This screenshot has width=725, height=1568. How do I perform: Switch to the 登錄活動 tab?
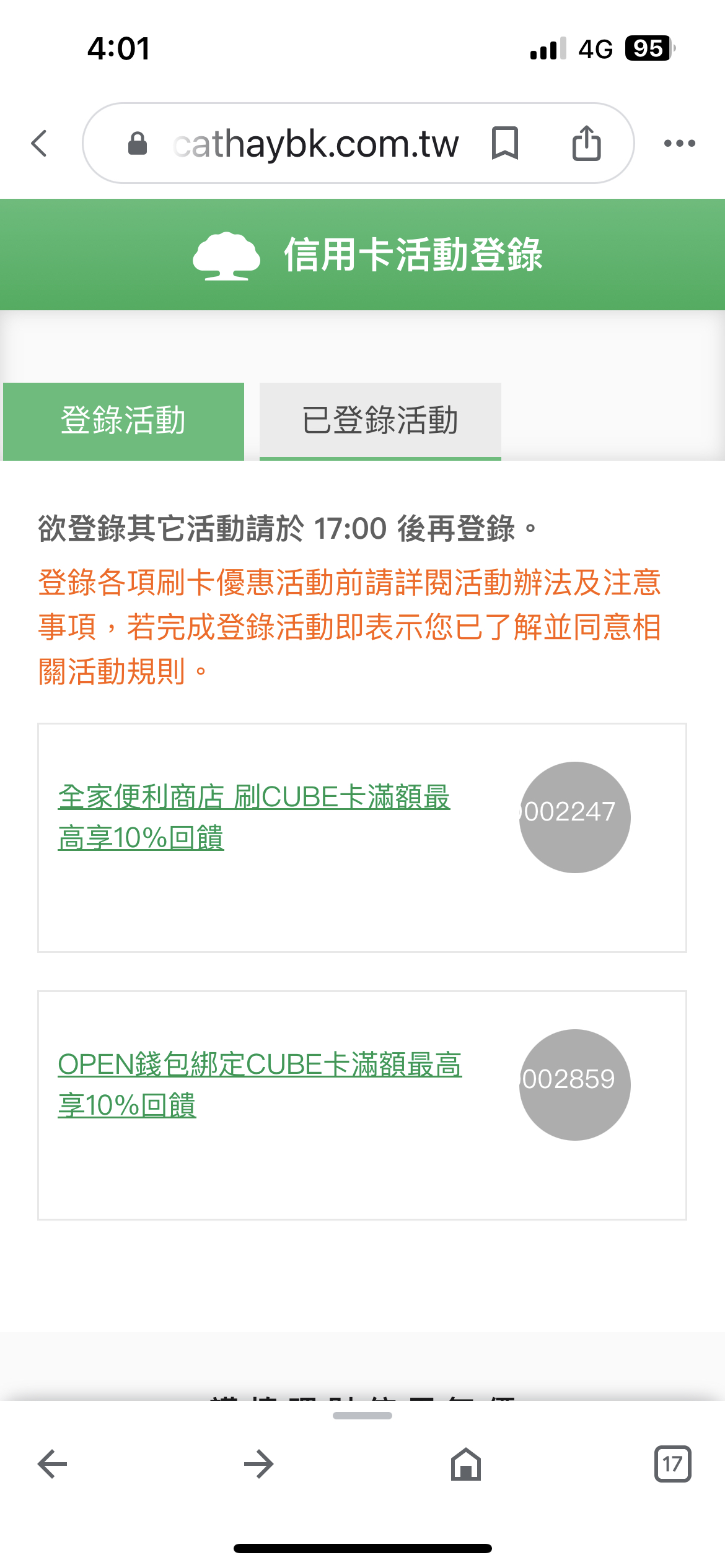[123, 421]
